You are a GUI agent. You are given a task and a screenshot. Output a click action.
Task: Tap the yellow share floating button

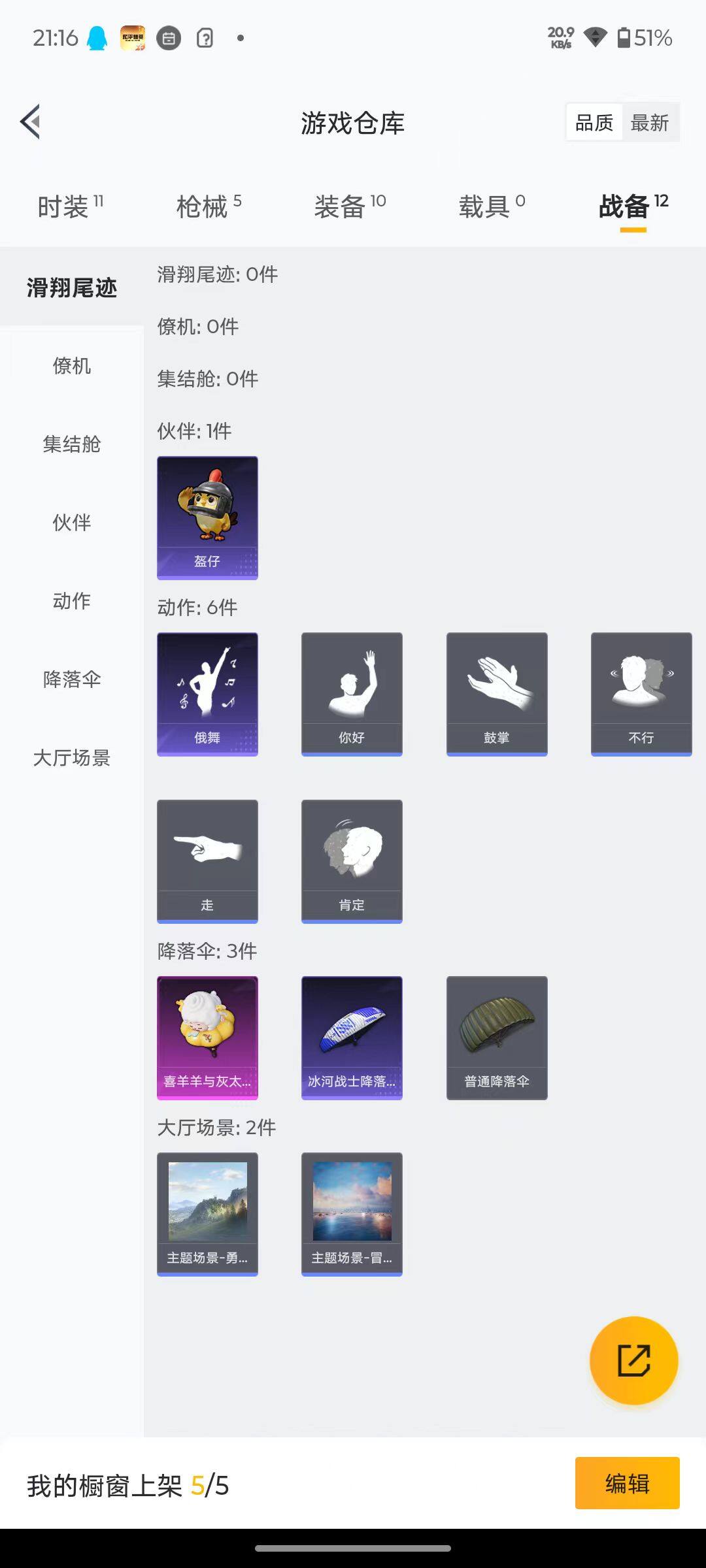(633, 1359)
